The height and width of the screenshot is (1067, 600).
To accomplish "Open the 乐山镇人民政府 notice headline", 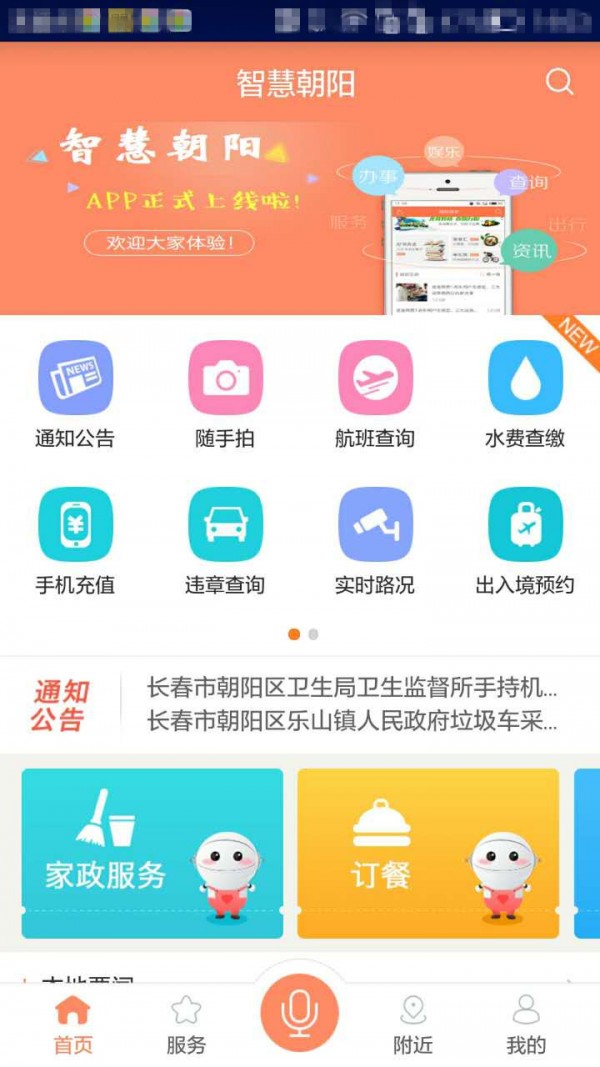I will pos(352,721).
